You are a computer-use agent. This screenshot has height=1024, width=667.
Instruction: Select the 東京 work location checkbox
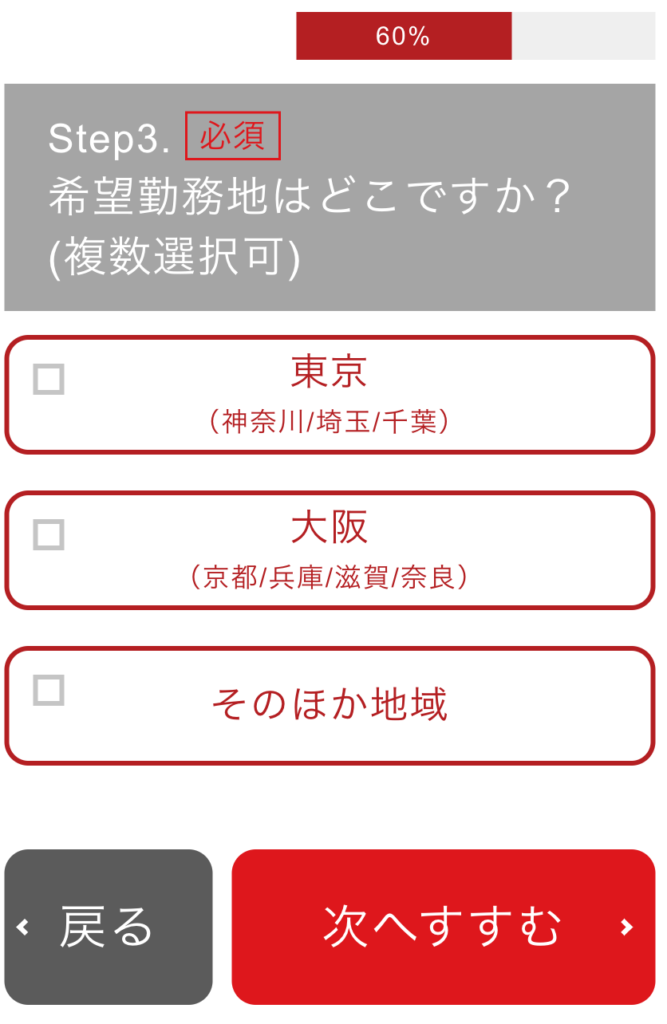[49, 380]
